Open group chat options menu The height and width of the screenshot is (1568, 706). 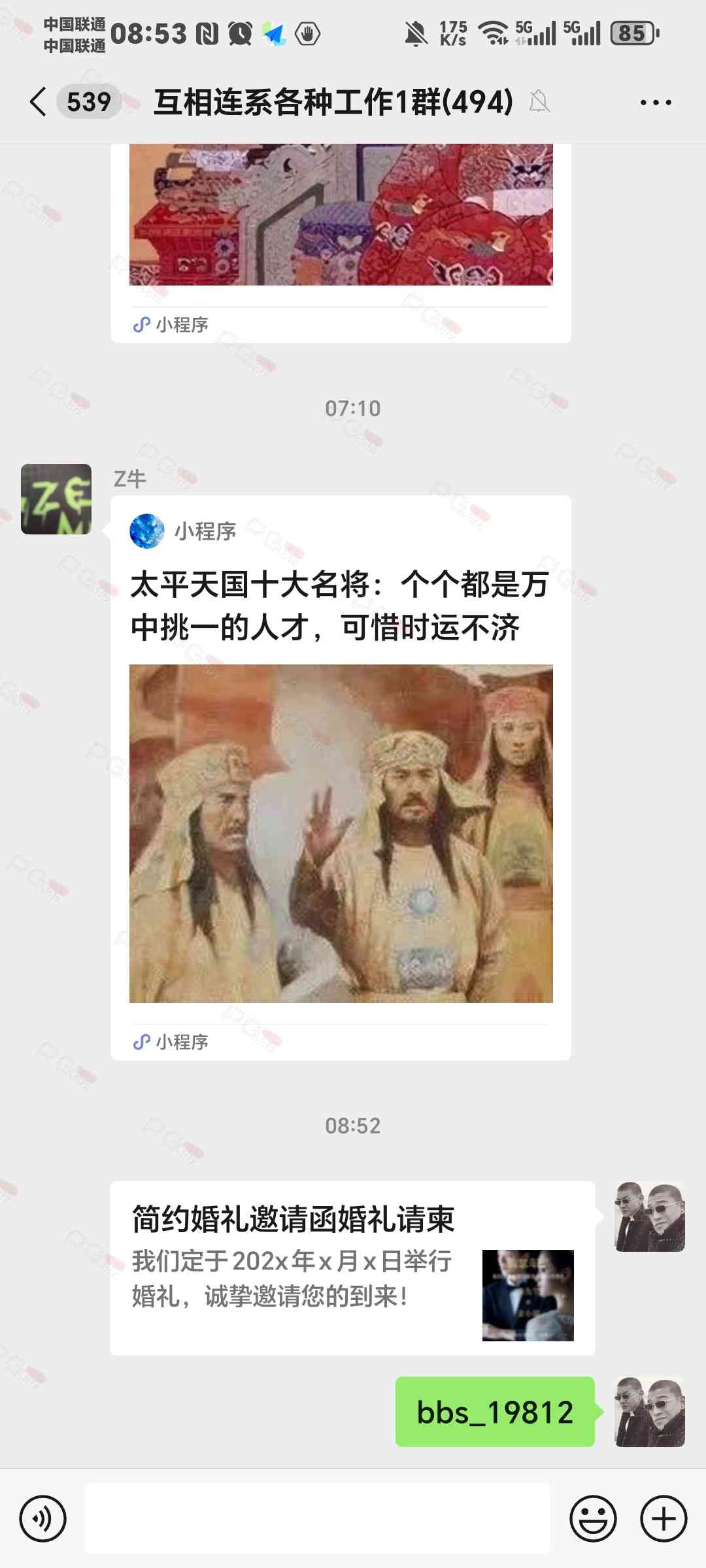[x=656, y=103]
